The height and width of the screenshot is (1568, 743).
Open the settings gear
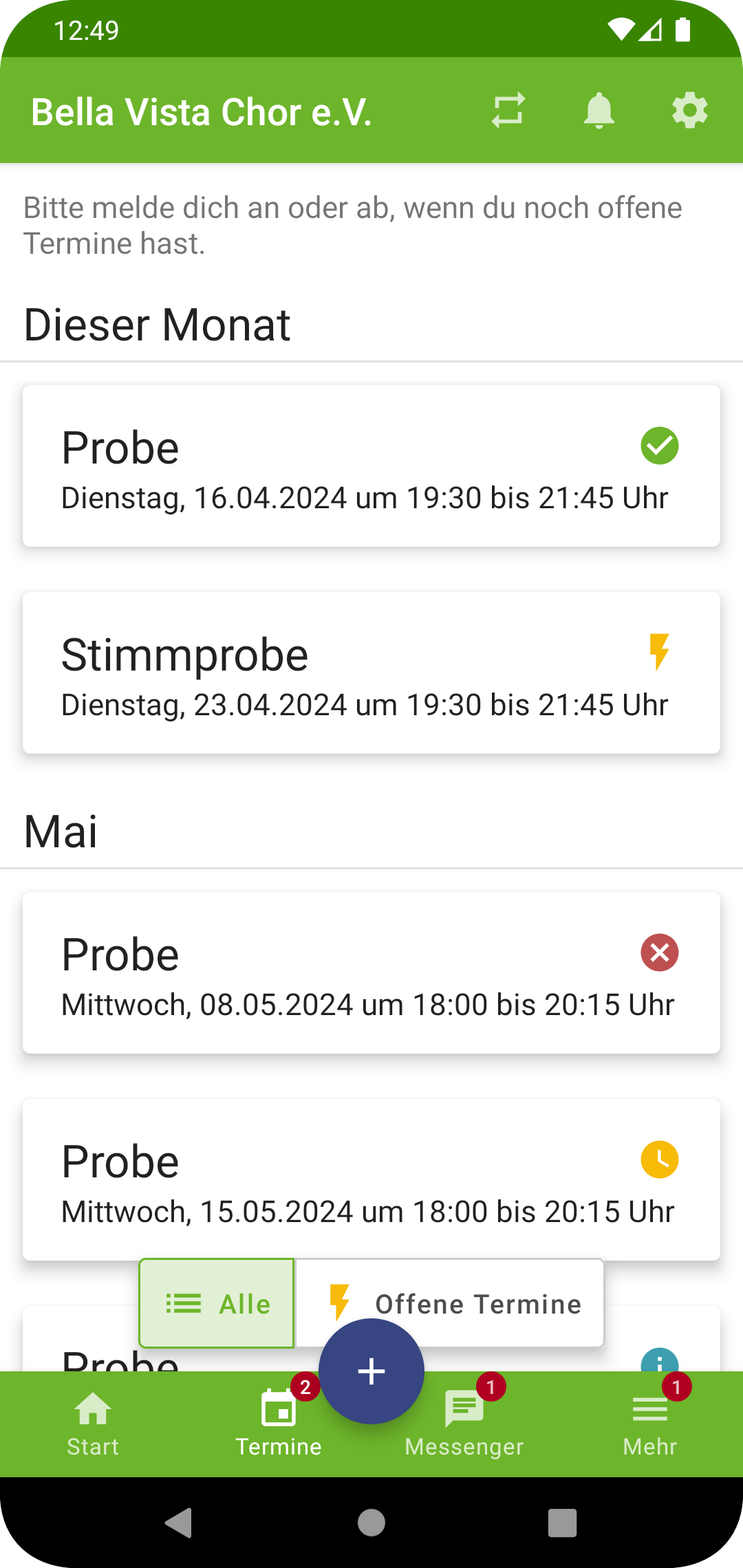690,111
